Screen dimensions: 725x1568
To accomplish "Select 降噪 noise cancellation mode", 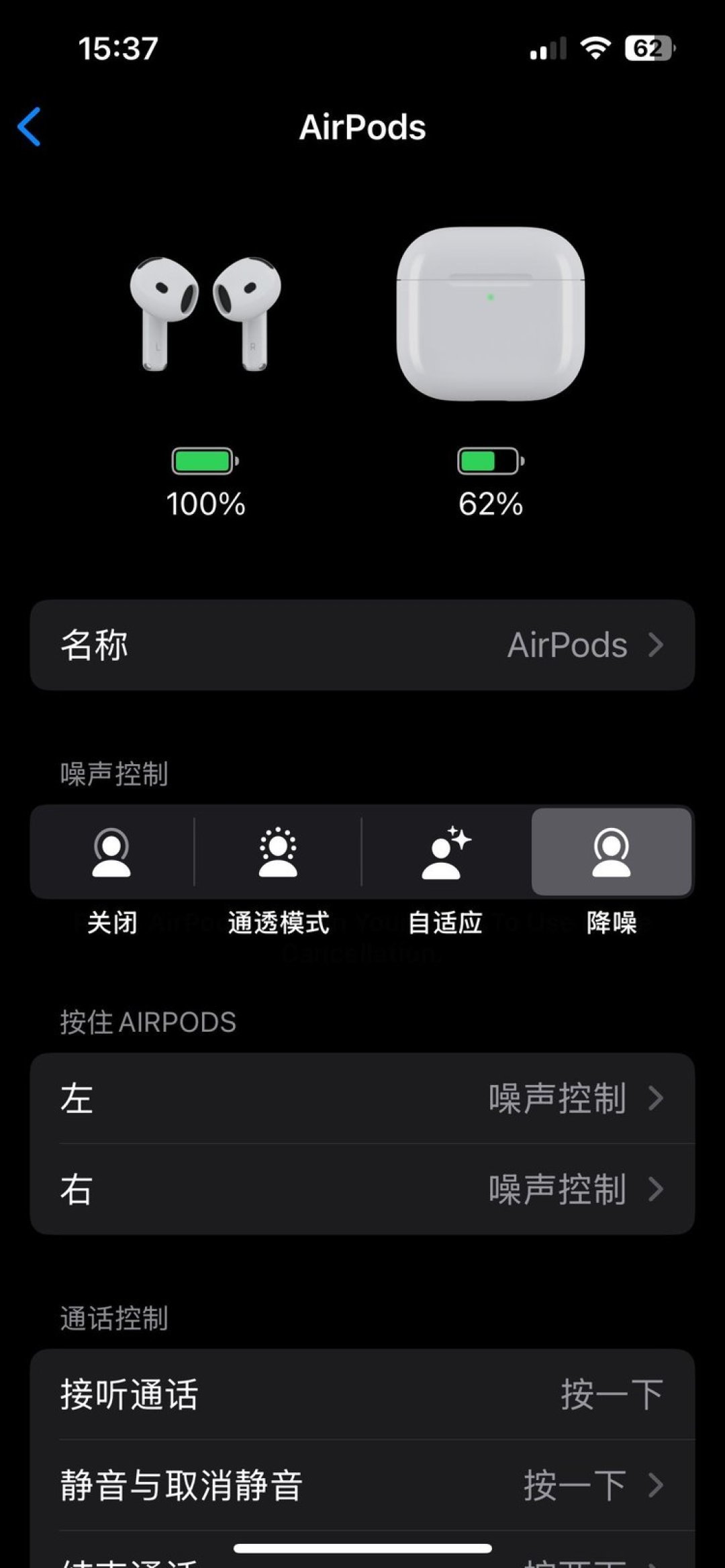I will click(611, 852).
